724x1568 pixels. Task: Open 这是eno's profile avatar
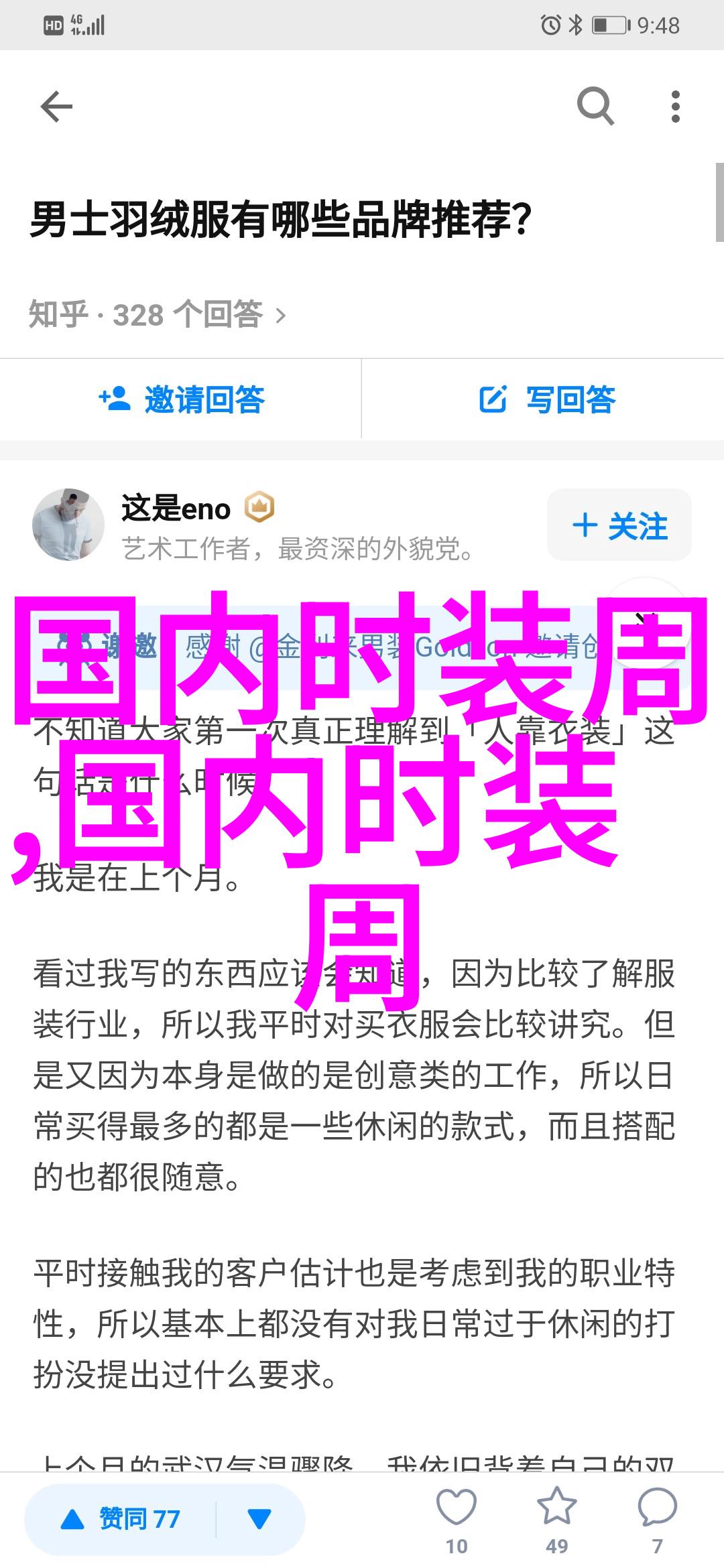68,525
